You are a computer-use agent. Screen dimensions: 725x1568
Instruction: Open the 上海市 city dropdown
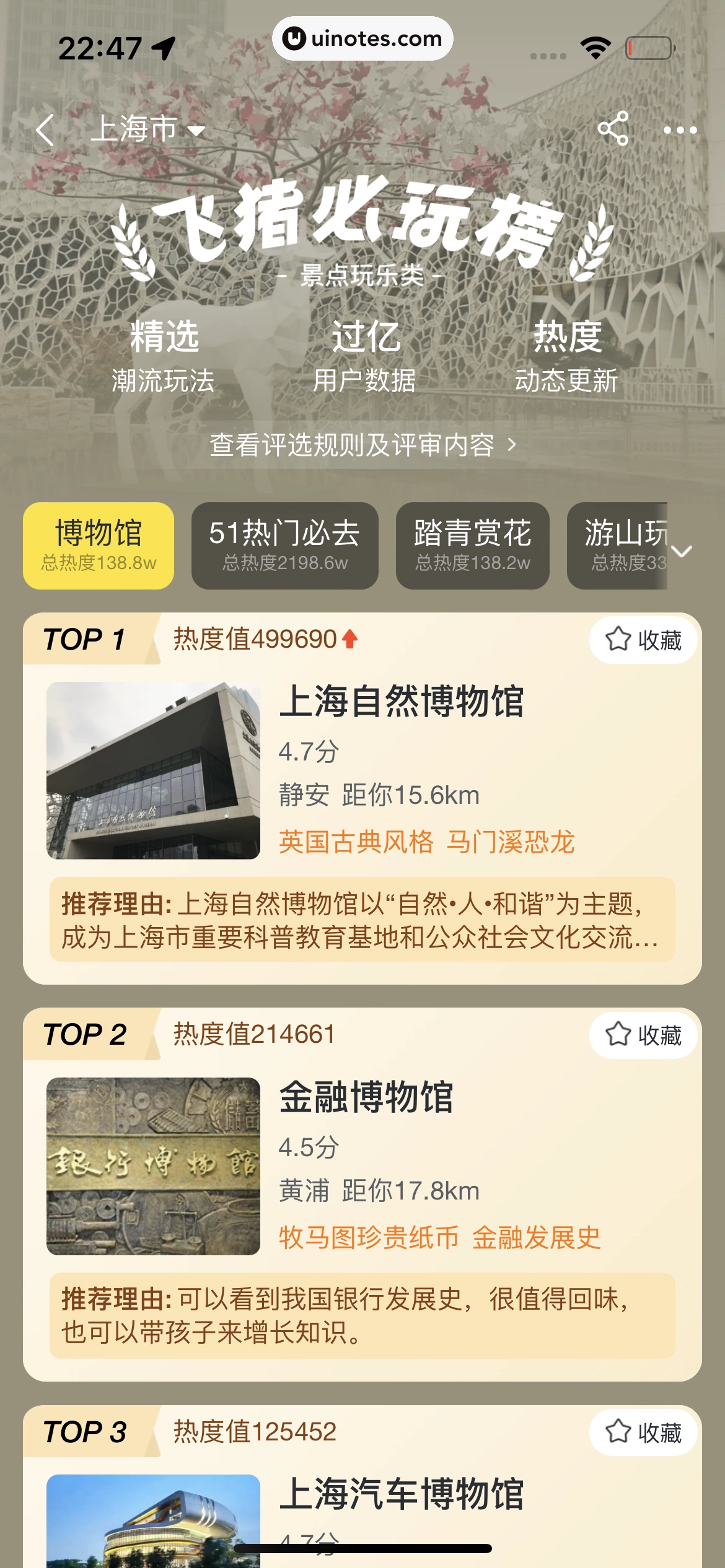tap(147, 129)
